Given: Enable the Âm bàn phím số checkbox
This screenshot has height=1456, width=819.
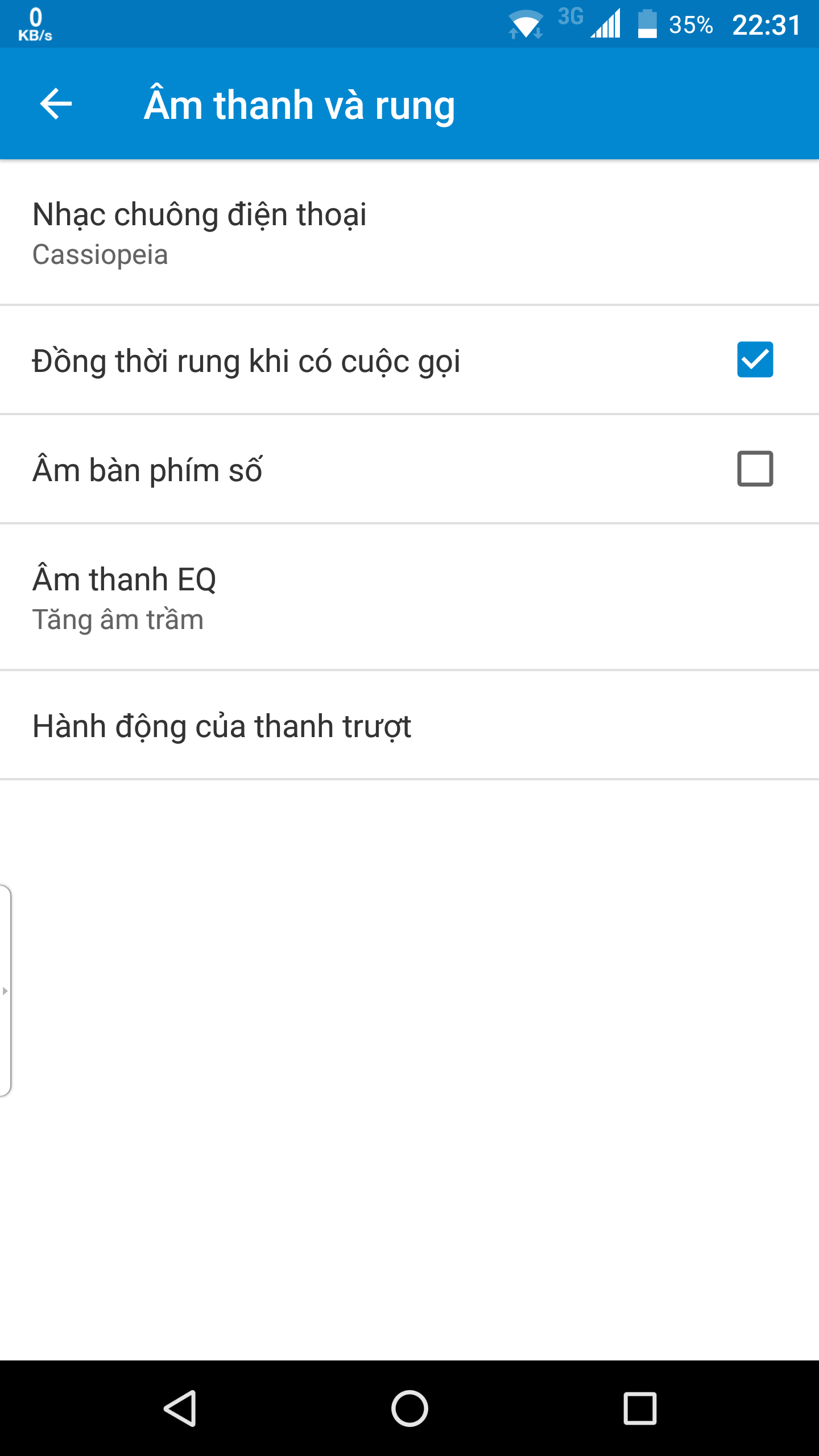Looking at the screenshot, I should click(x=755, y=469).
